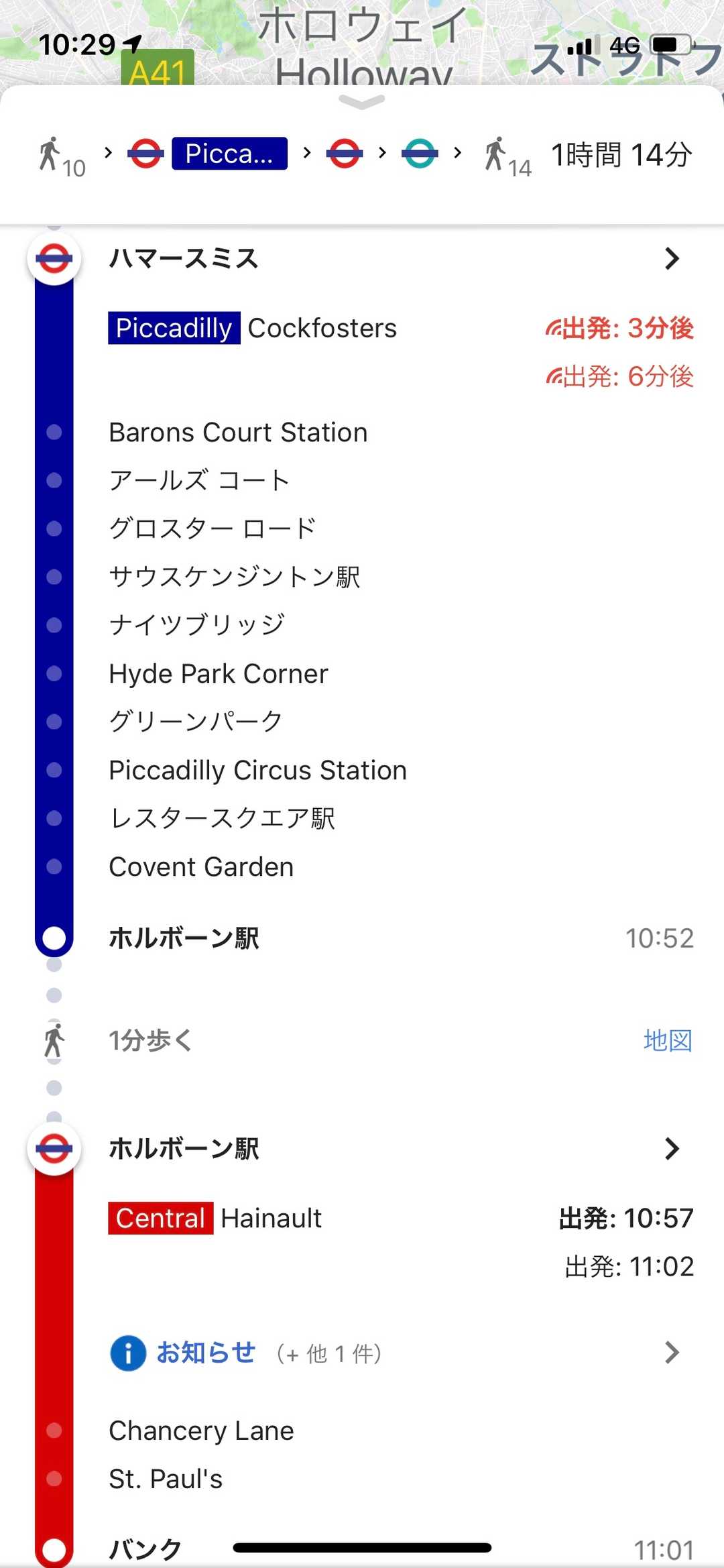Open the route summary showing 1時間 14分
This screenshot has height=1568, width=724.
[x=621, y=155]
